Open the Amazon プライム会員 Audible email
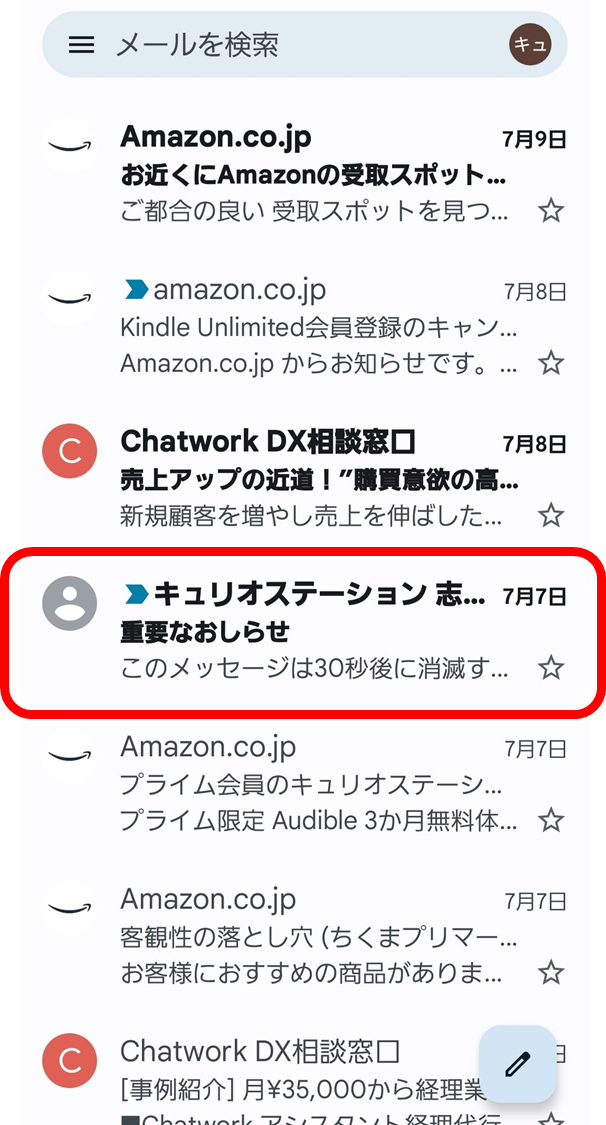Image resolution: width=606 pixels, height=1125 pixels. pos(310,783)
